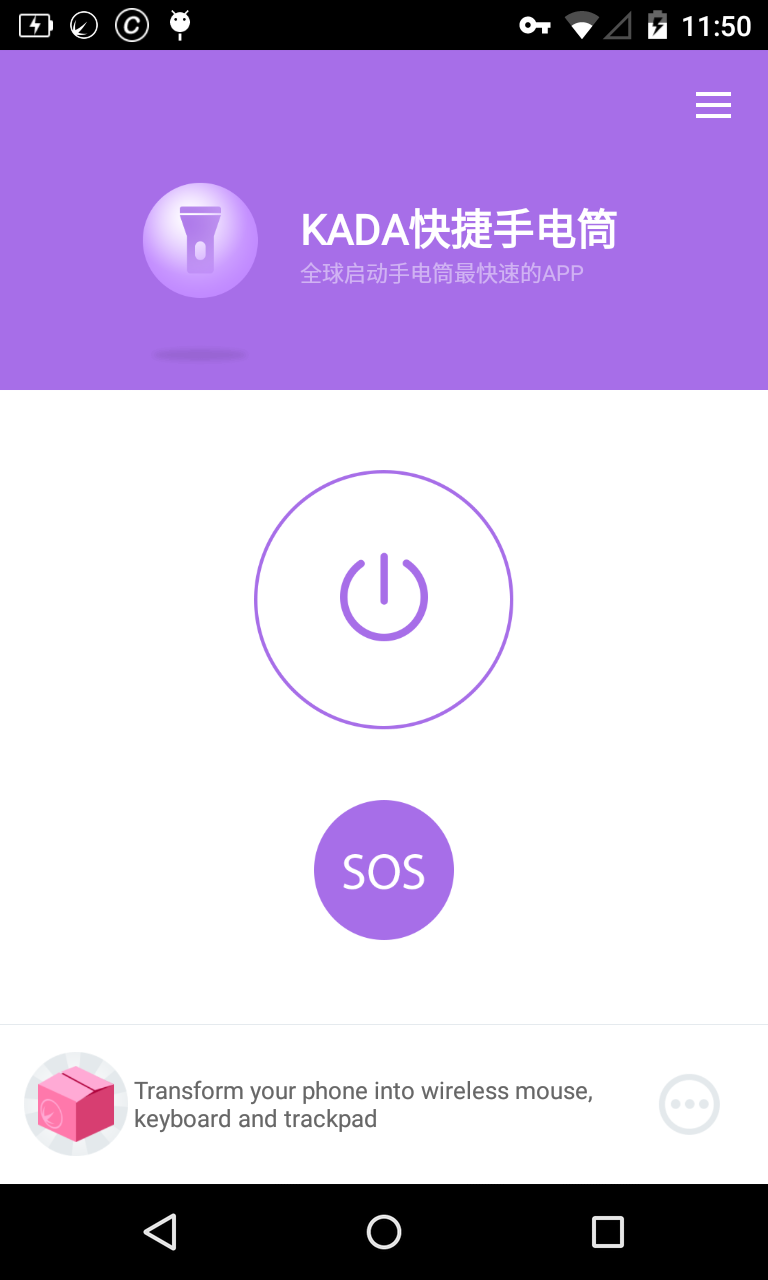768x1280 pixels.
Task: Tap the three-dots icon on the promotion
Action: click(689, 1104)
